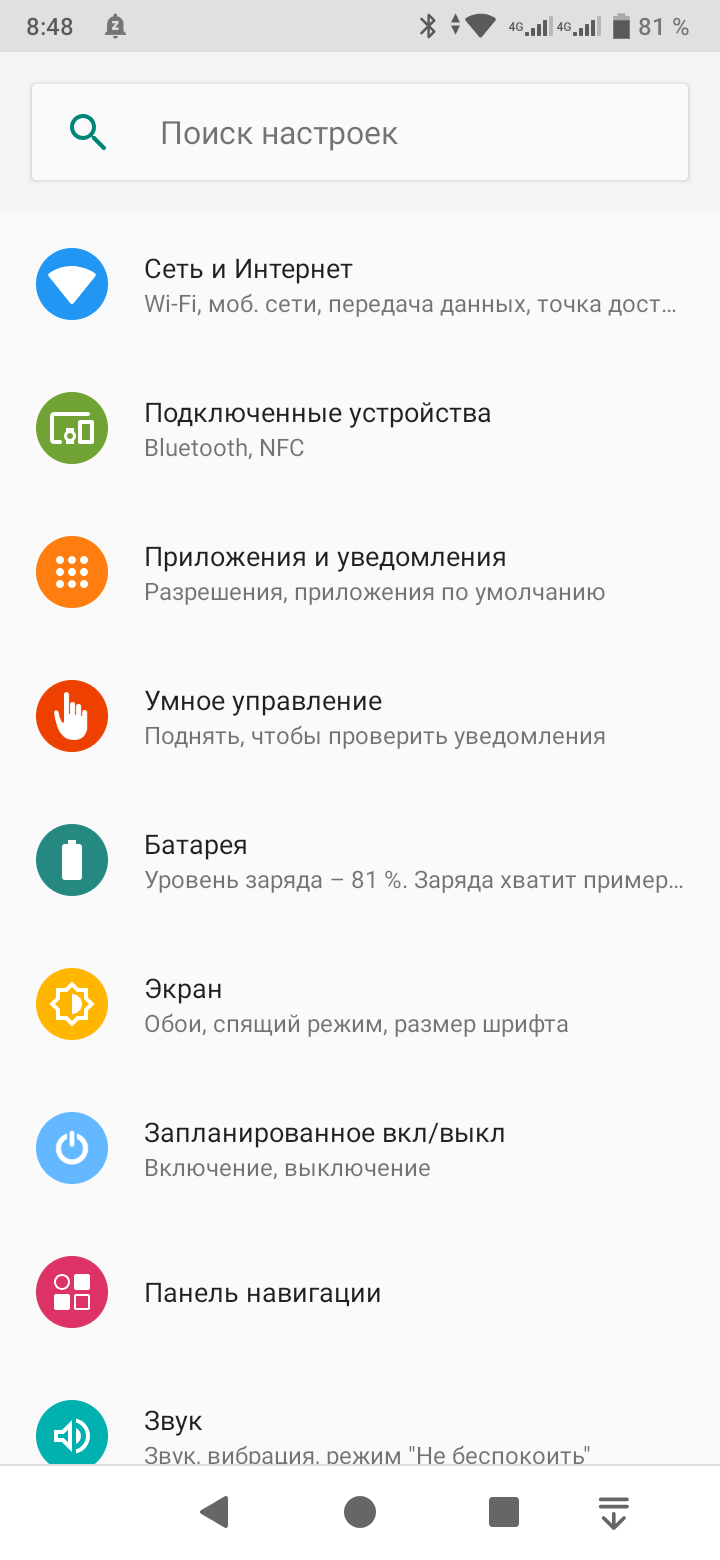Tap the Поиск настроек search field
The height and width of the screenshot is (1560, 720).
click(x=360, y=132)
